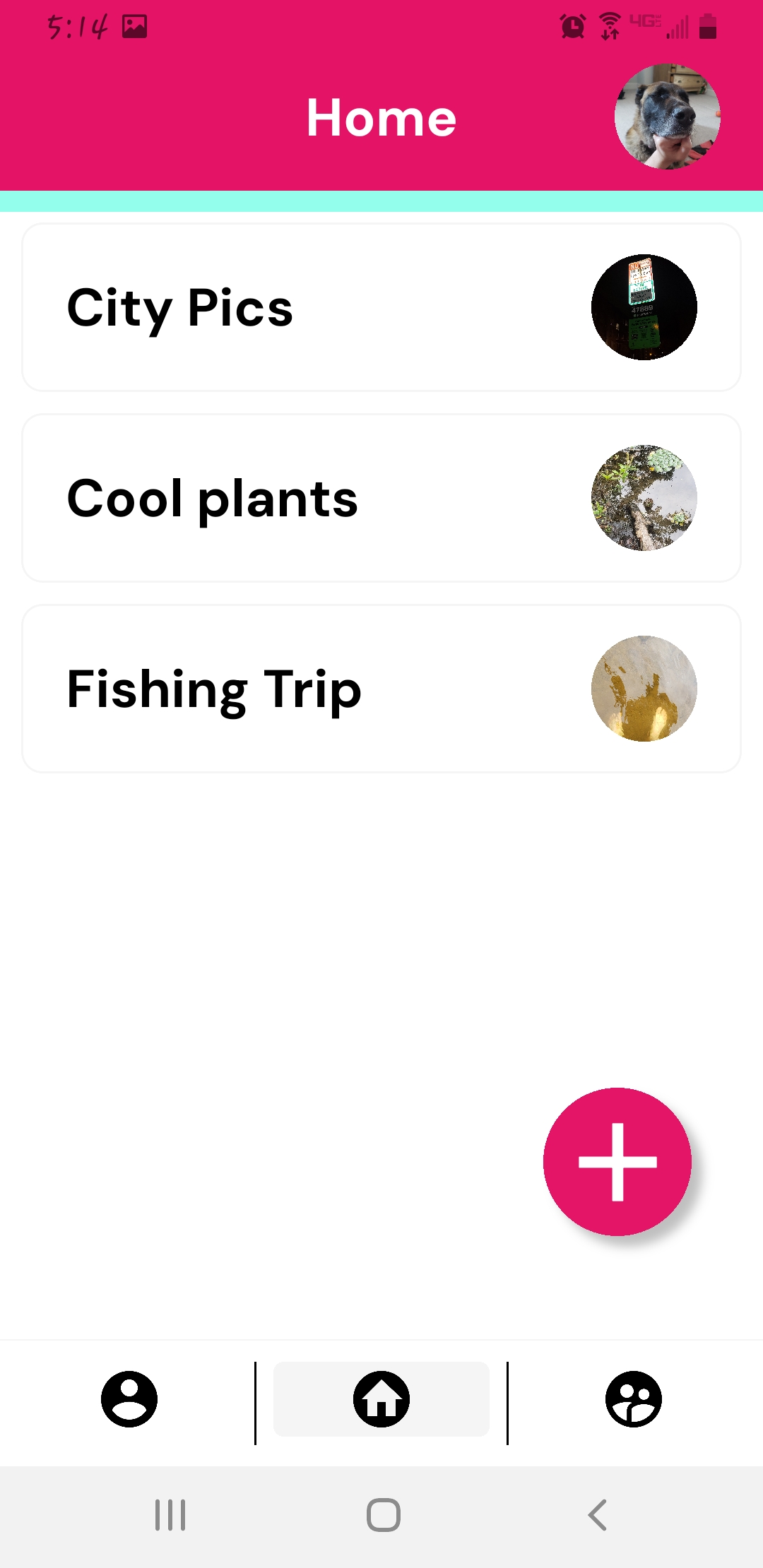The image size is (763, 1568).
Task: Tap the Cool plants circular album thumbnail
Action: coord(644,498)
